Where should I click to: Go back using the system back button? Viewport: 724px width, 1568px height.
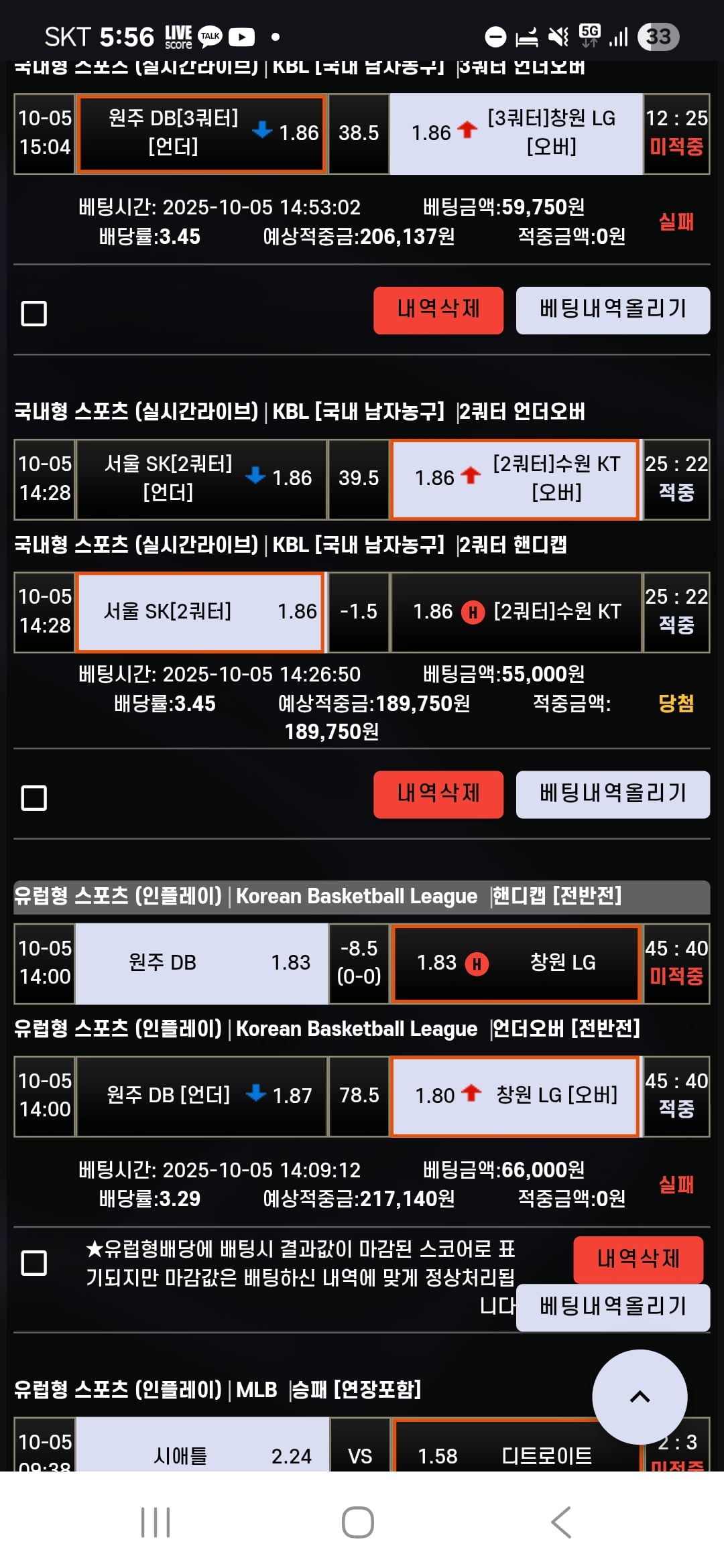pos(561,1522)
